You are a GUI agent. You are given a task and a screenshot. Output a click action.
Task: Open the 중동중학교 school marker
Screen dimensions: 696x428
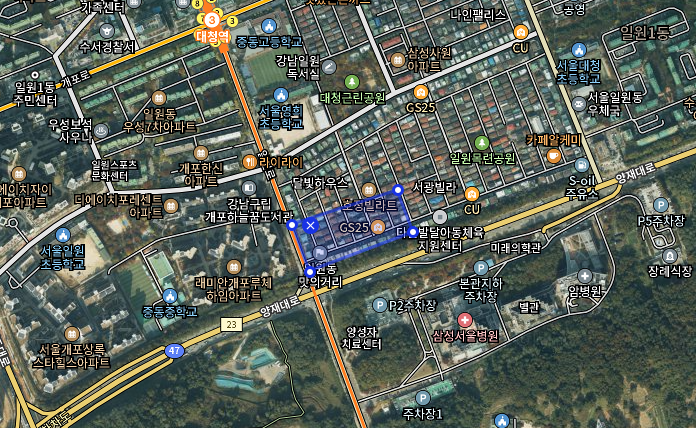tap(170, 297)
